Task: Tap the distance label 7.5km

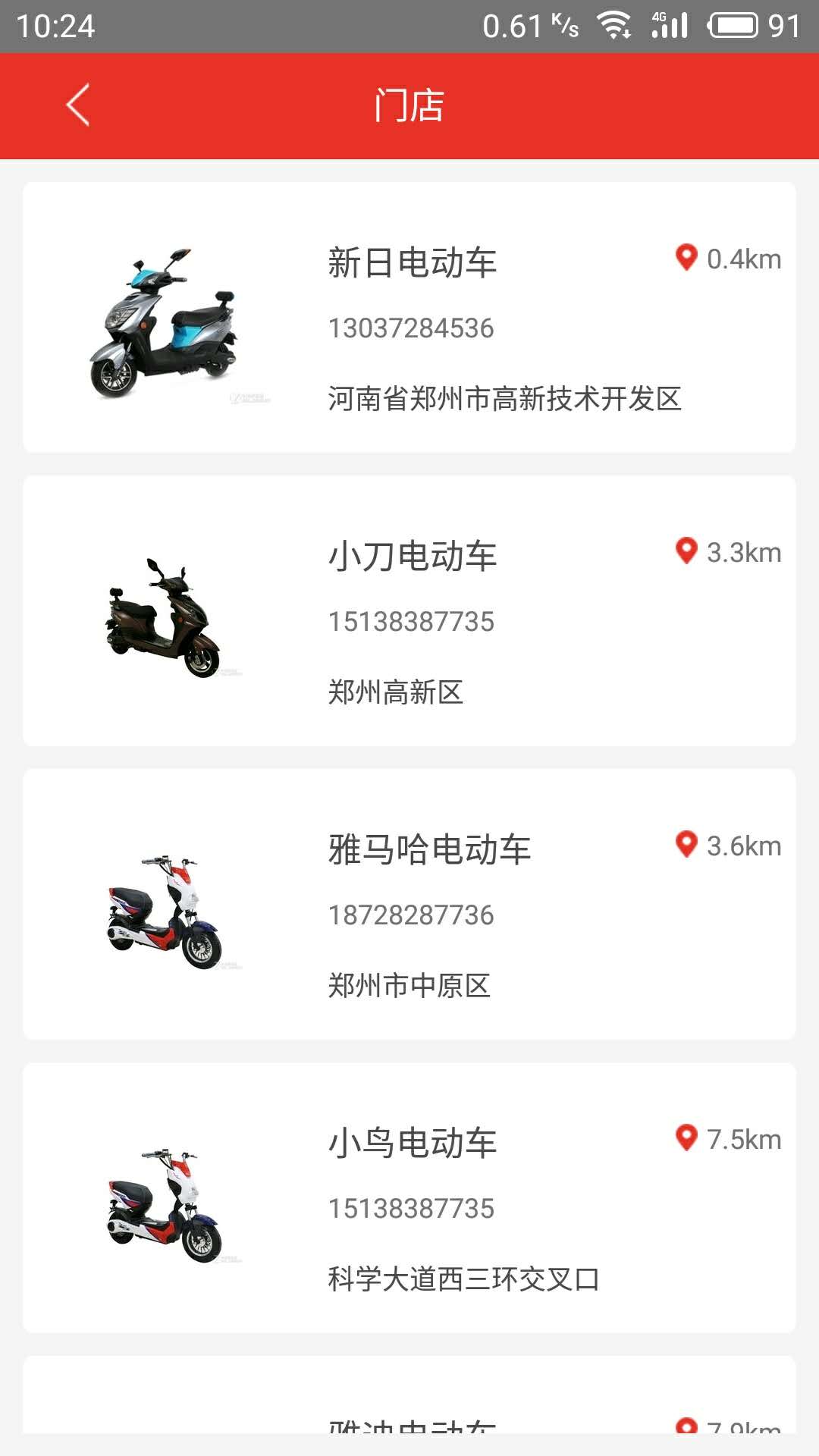Action: pyautogui.click(x=743, y=1137)
